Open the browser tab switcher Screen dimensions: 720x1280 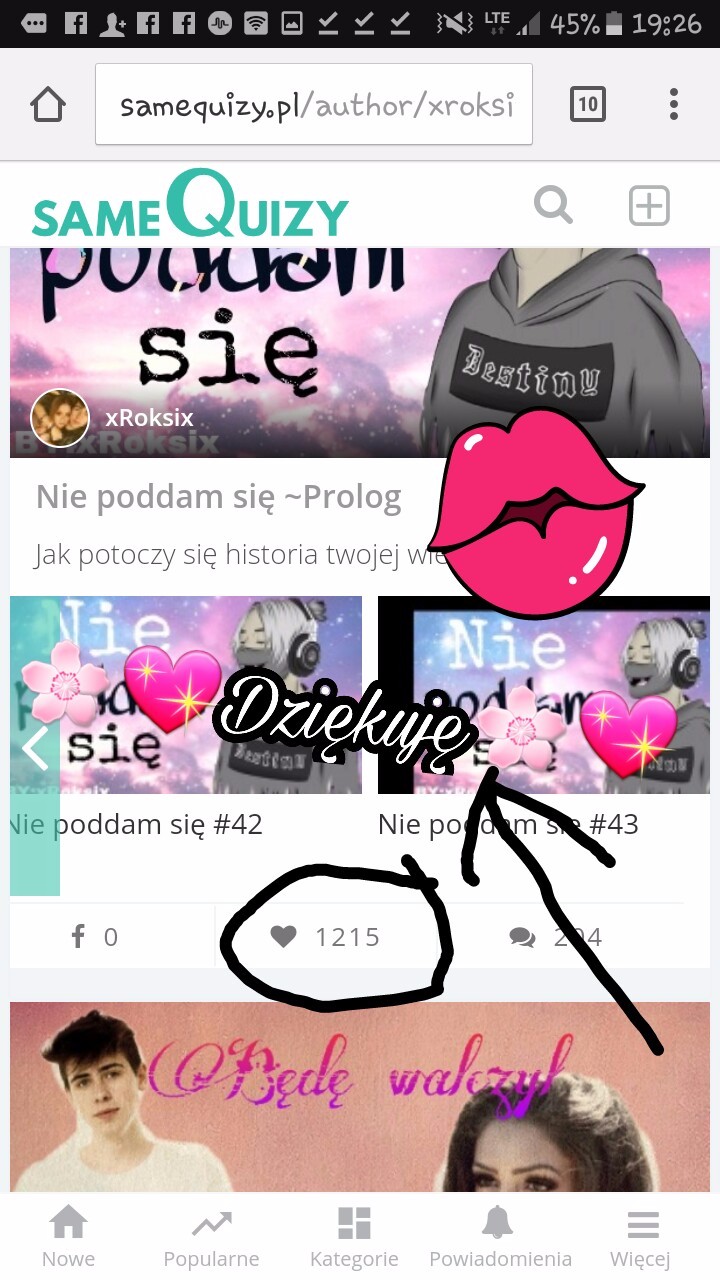tap(587, 104)
